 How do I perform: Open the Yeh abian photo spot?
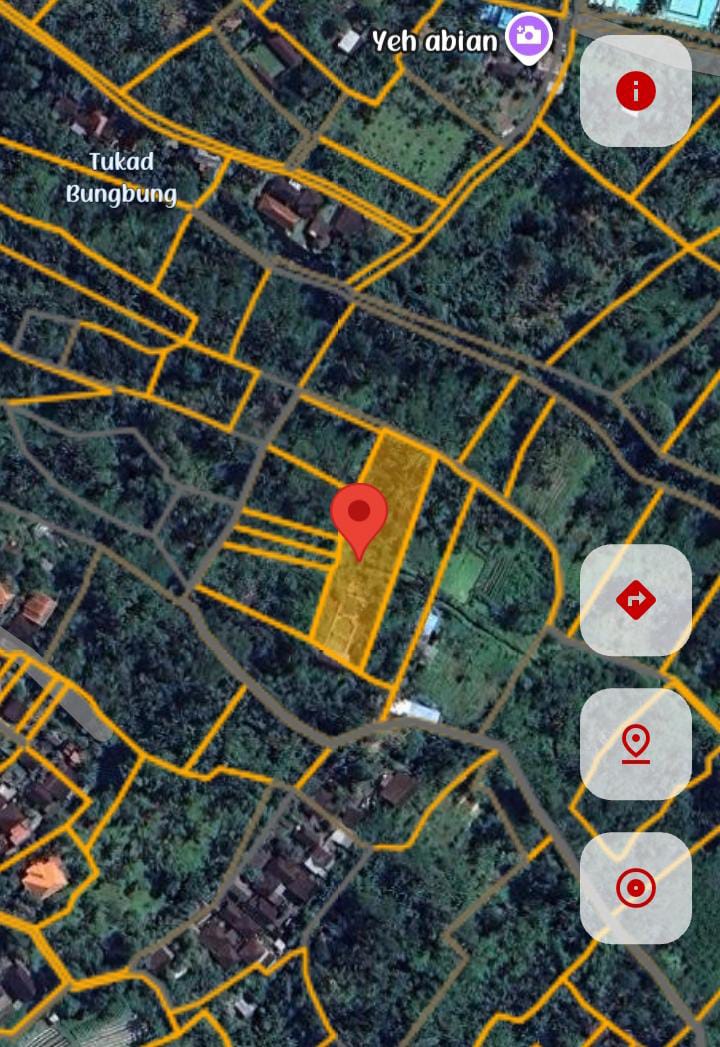528,38
